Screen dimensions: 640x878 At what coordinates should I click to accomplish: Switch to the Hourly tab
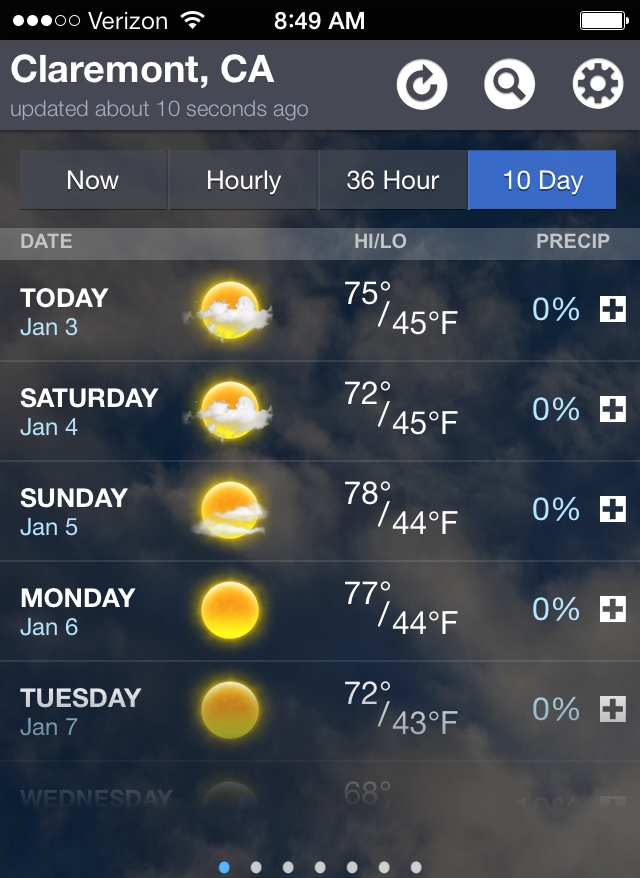243,181
